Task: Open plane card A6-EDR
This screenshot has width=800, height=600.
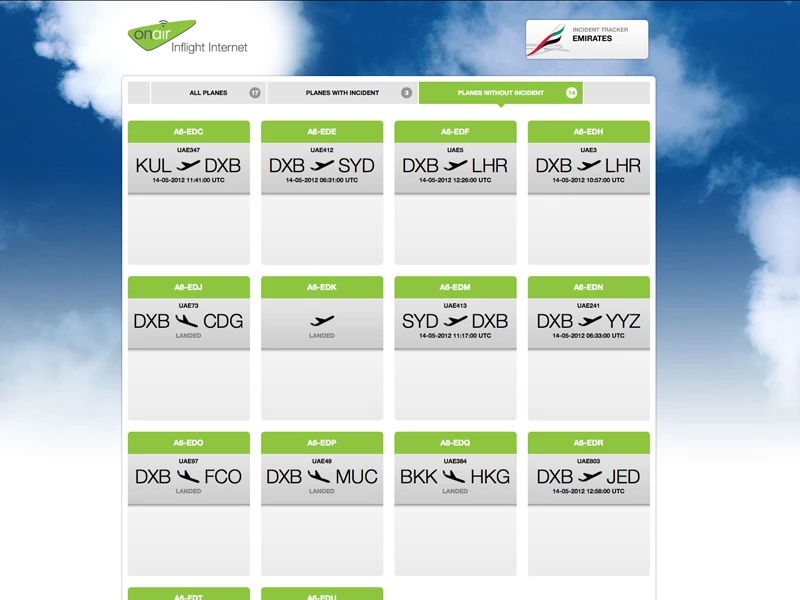Action: [x=588, y=477]
